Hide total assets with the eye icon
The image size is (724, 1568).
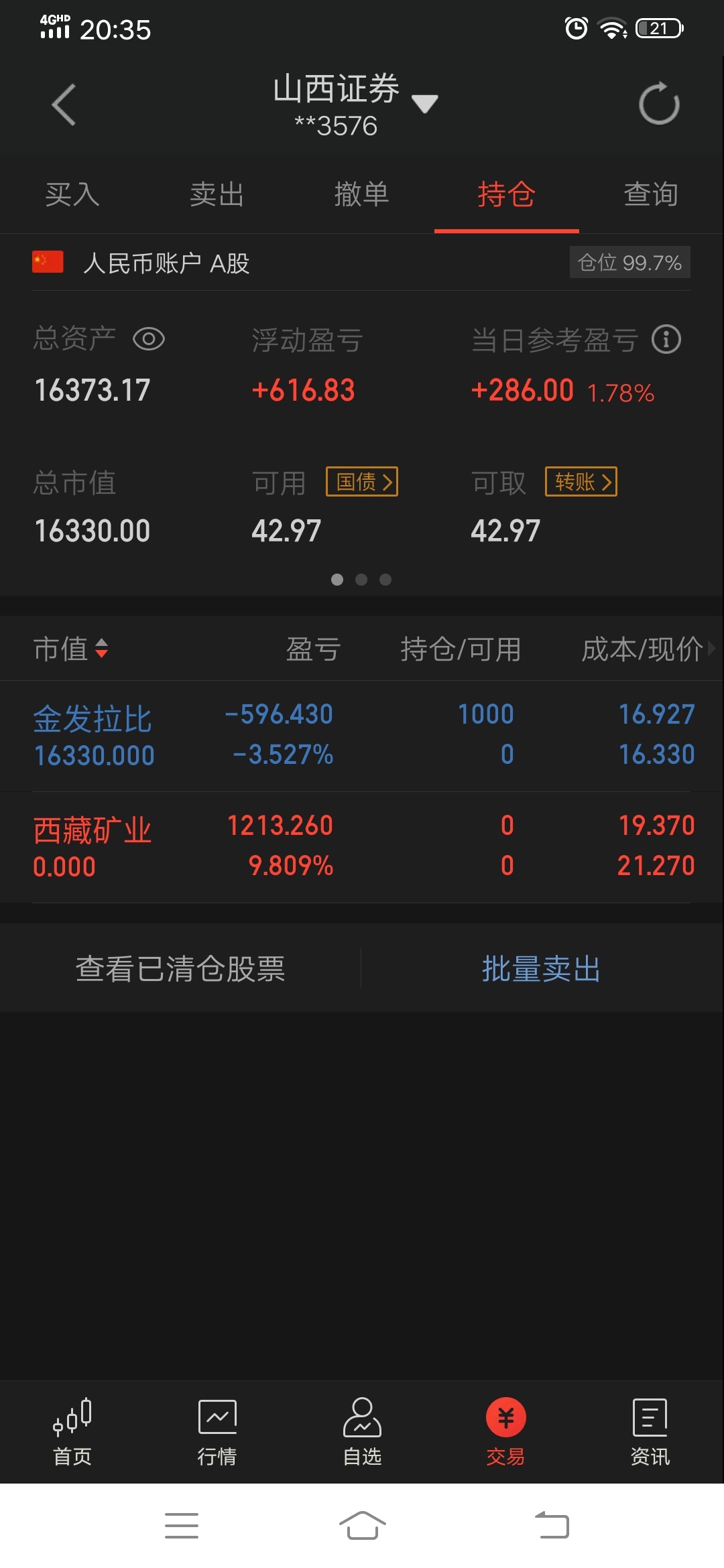tap(149, 339)
